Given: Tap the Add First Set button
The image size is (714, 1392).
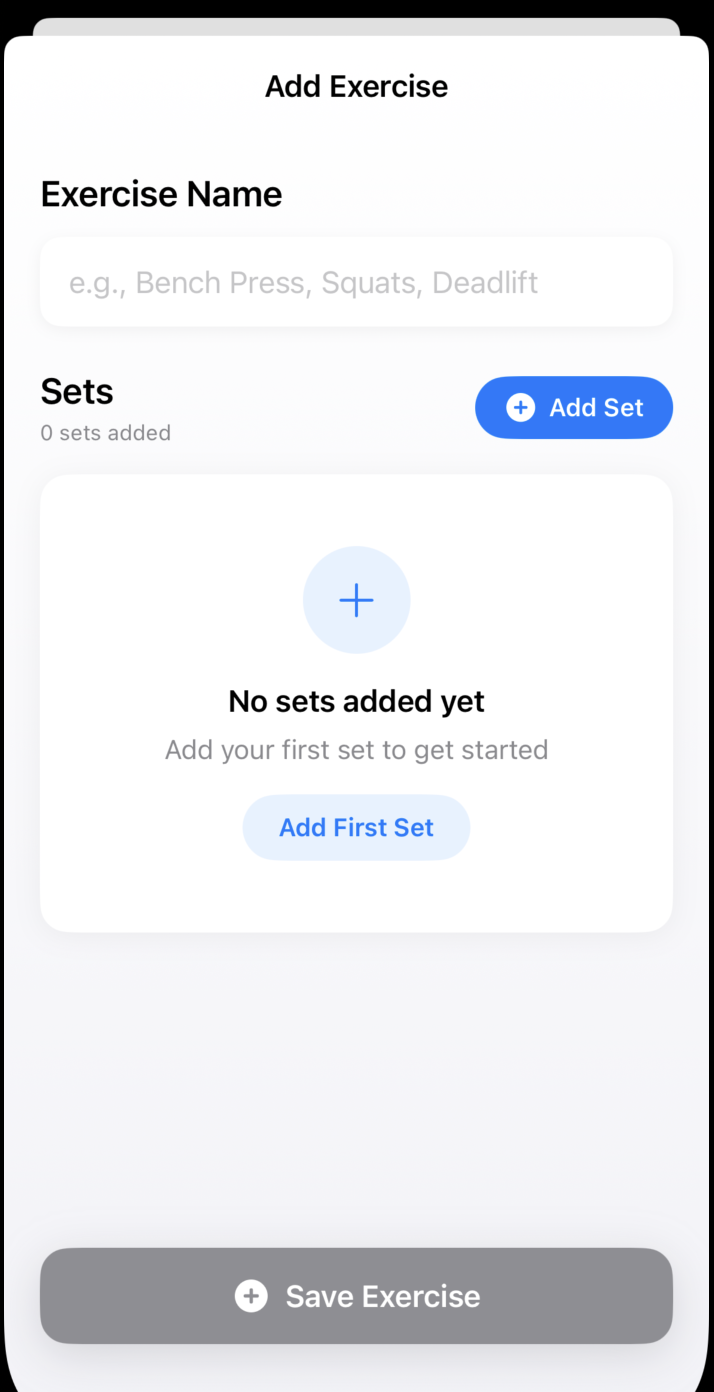Looking at the screenshot, I should [356, 827].
